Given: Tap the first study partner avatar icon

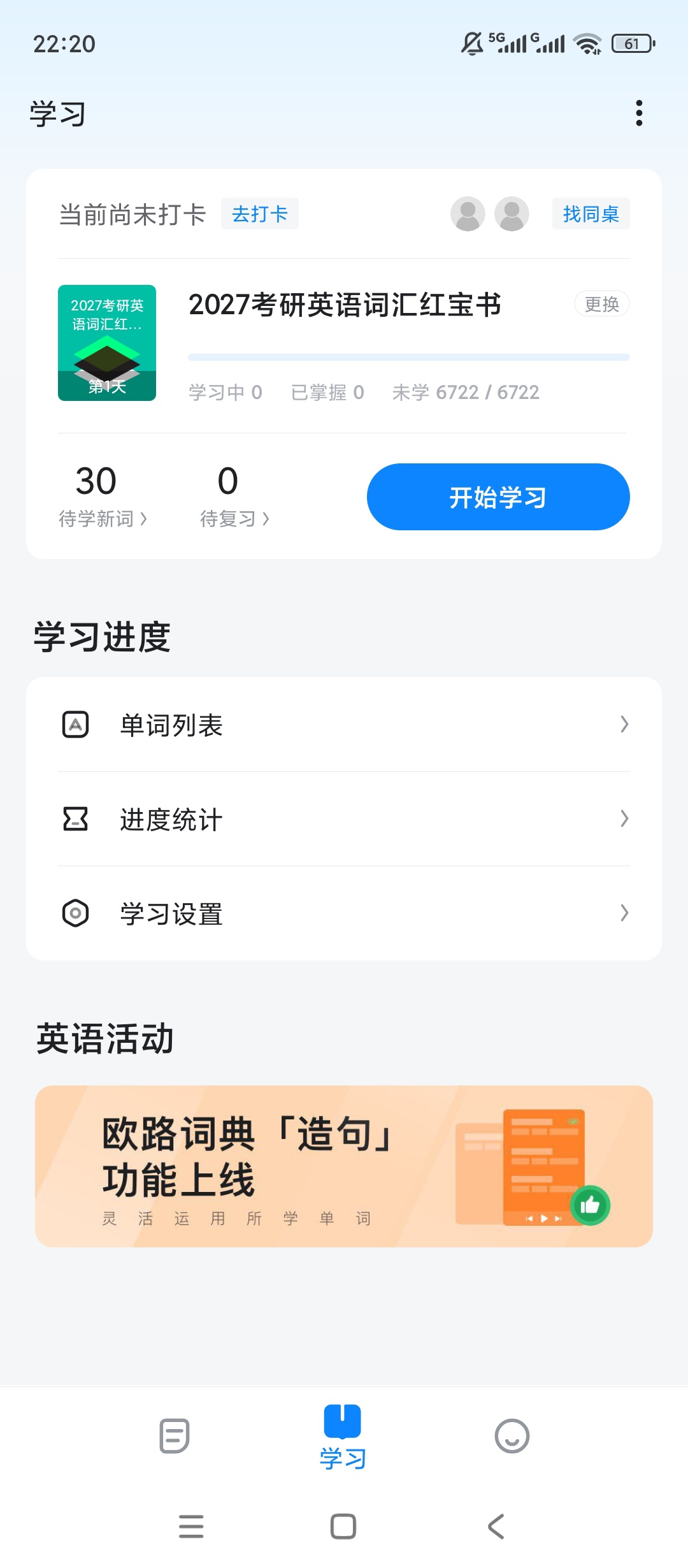Looking at the screenshot, I should click(x=467, y=214).
